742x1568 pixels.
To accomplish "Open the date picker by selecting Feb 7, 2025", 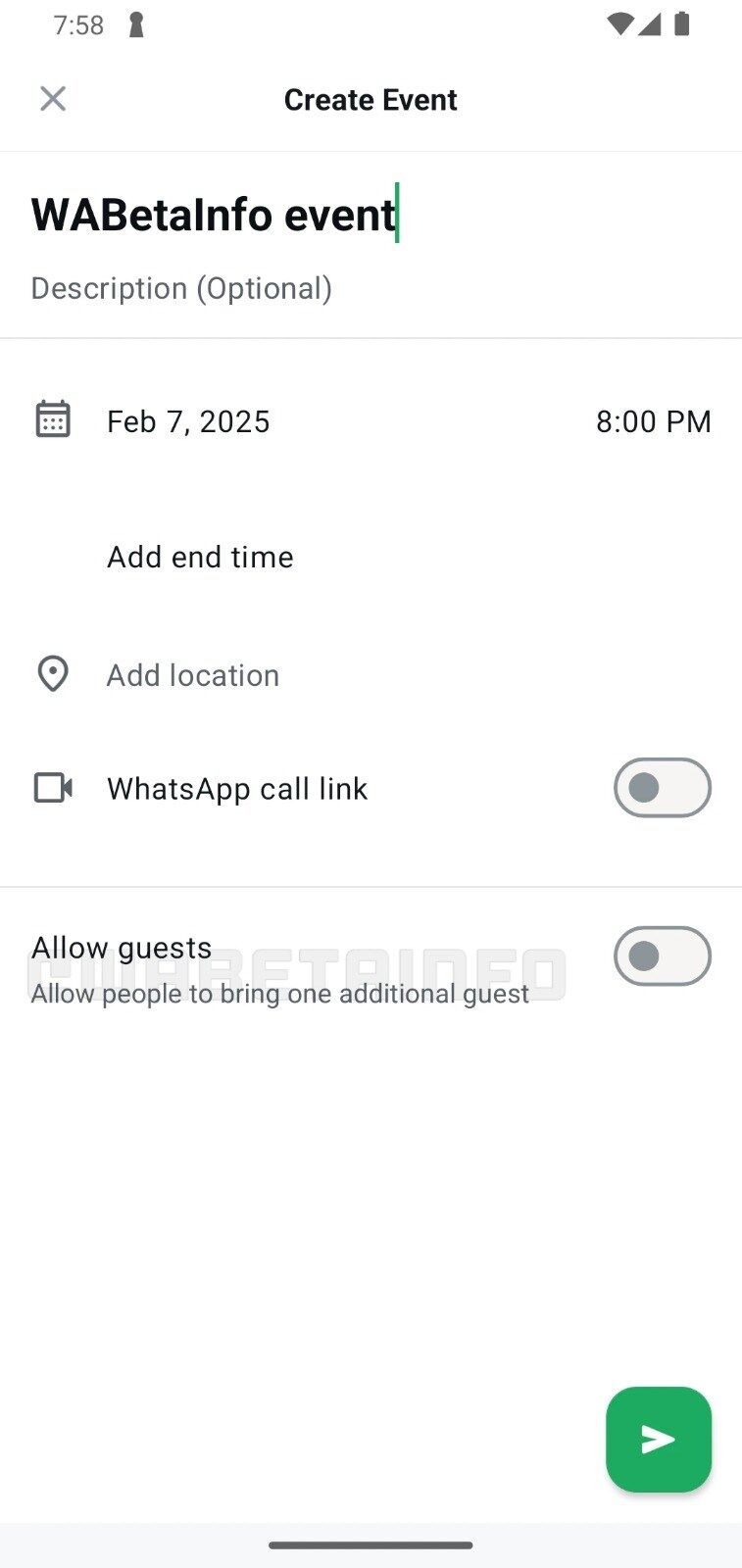I will click(x=187, y=420).
